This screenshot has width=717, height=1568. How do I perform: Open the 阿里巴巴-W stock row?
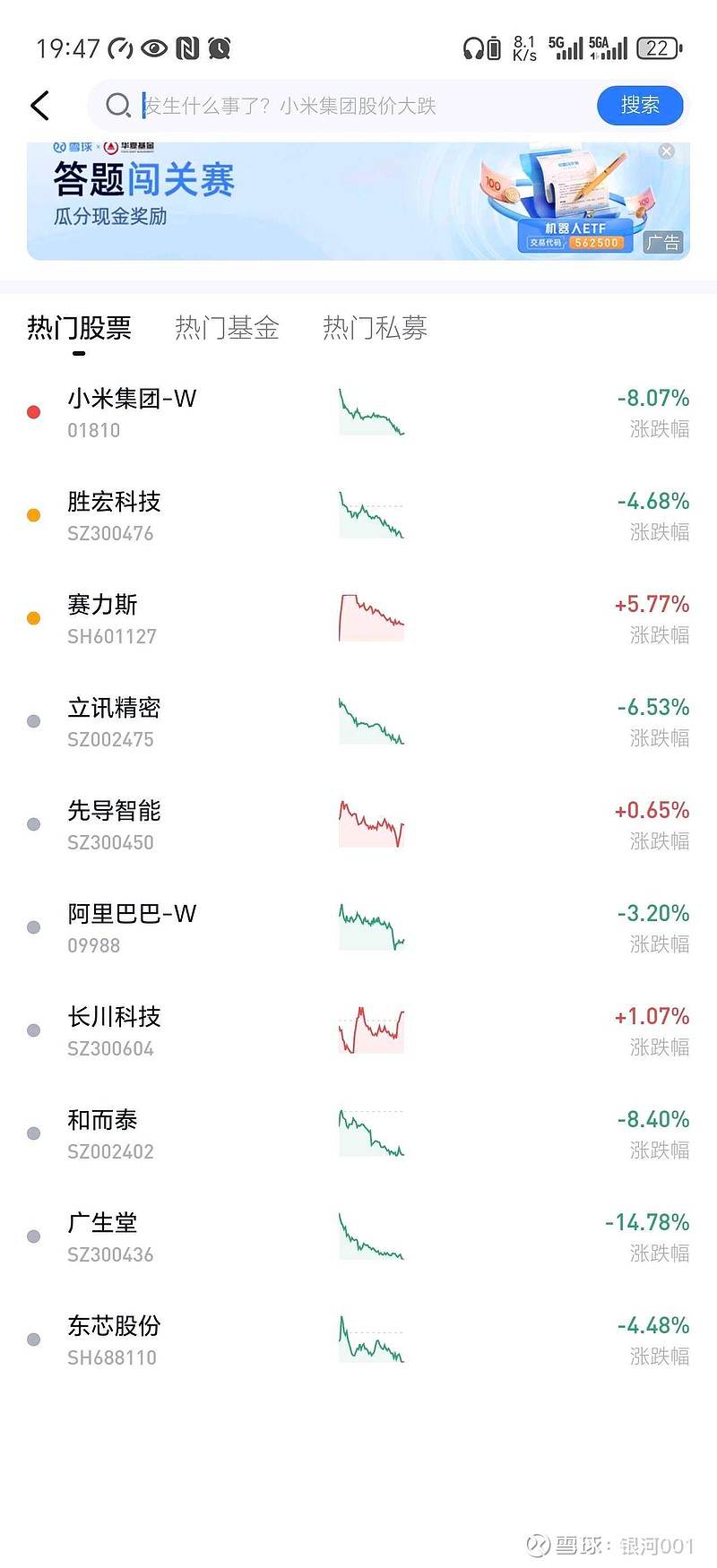(x=358, y=928)
